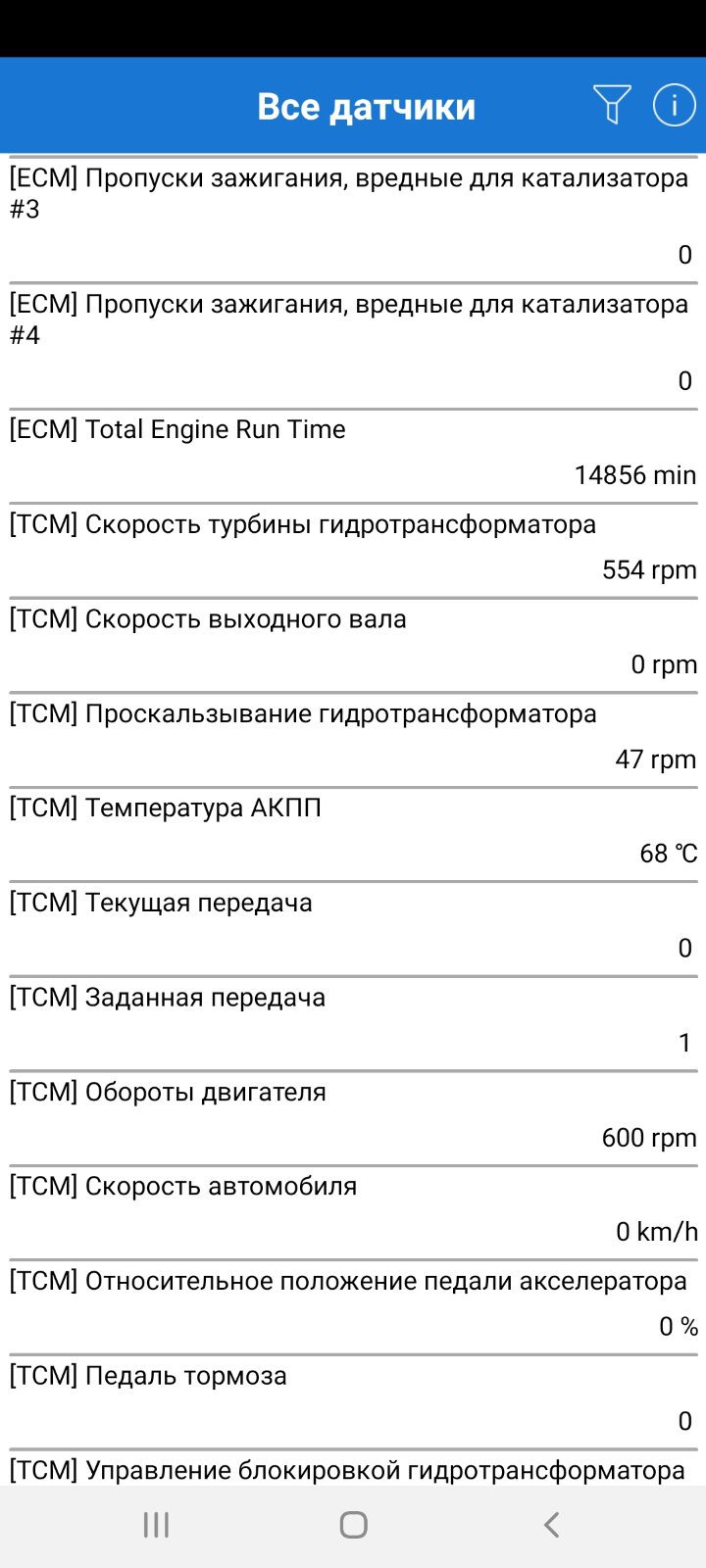Open Пропуски зажигания #4 row
706x1568 pixels.
click(x=353, y=346)
